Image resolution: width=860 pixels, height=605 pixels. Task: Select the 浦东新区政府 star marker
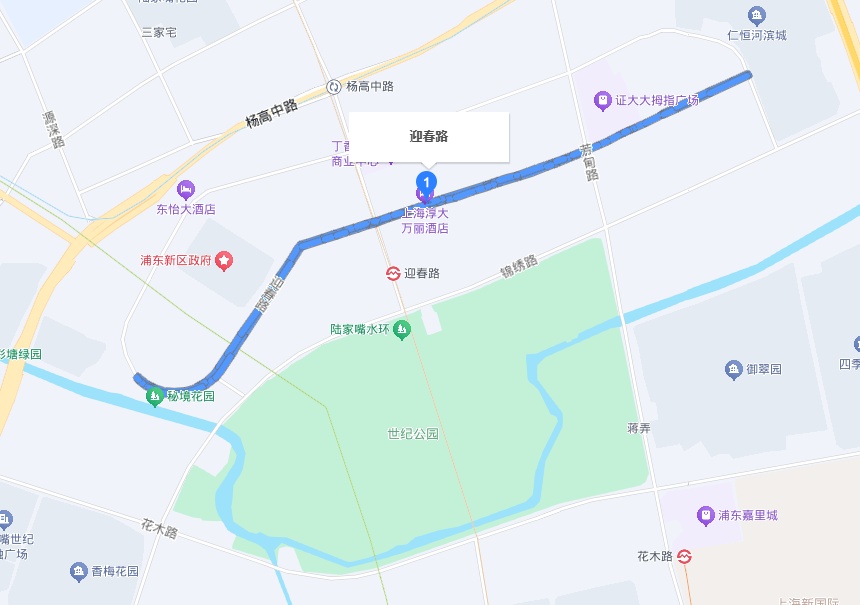(x=224, y=261)
